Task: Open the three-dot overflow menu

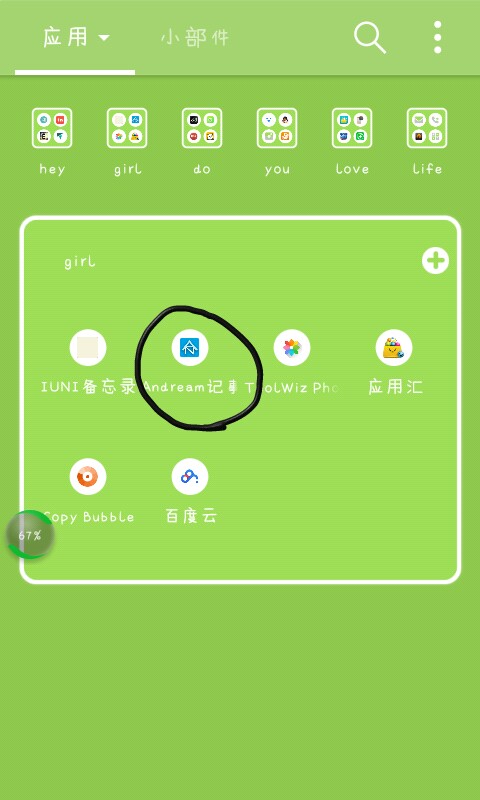Action: click(437, 37)
